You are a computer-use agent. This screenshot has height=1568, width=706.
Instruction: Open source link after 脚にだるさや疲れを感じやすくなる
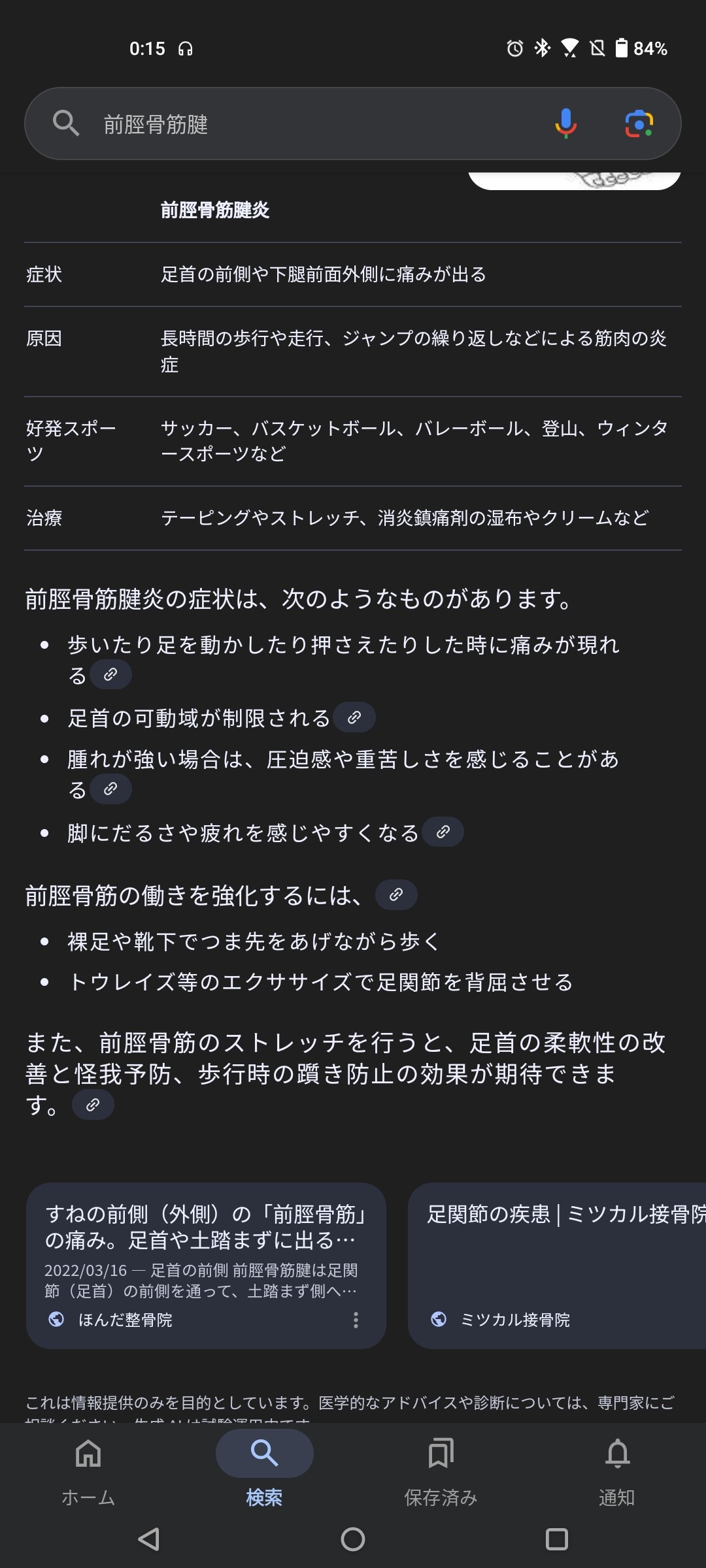(x=443, y=832)
